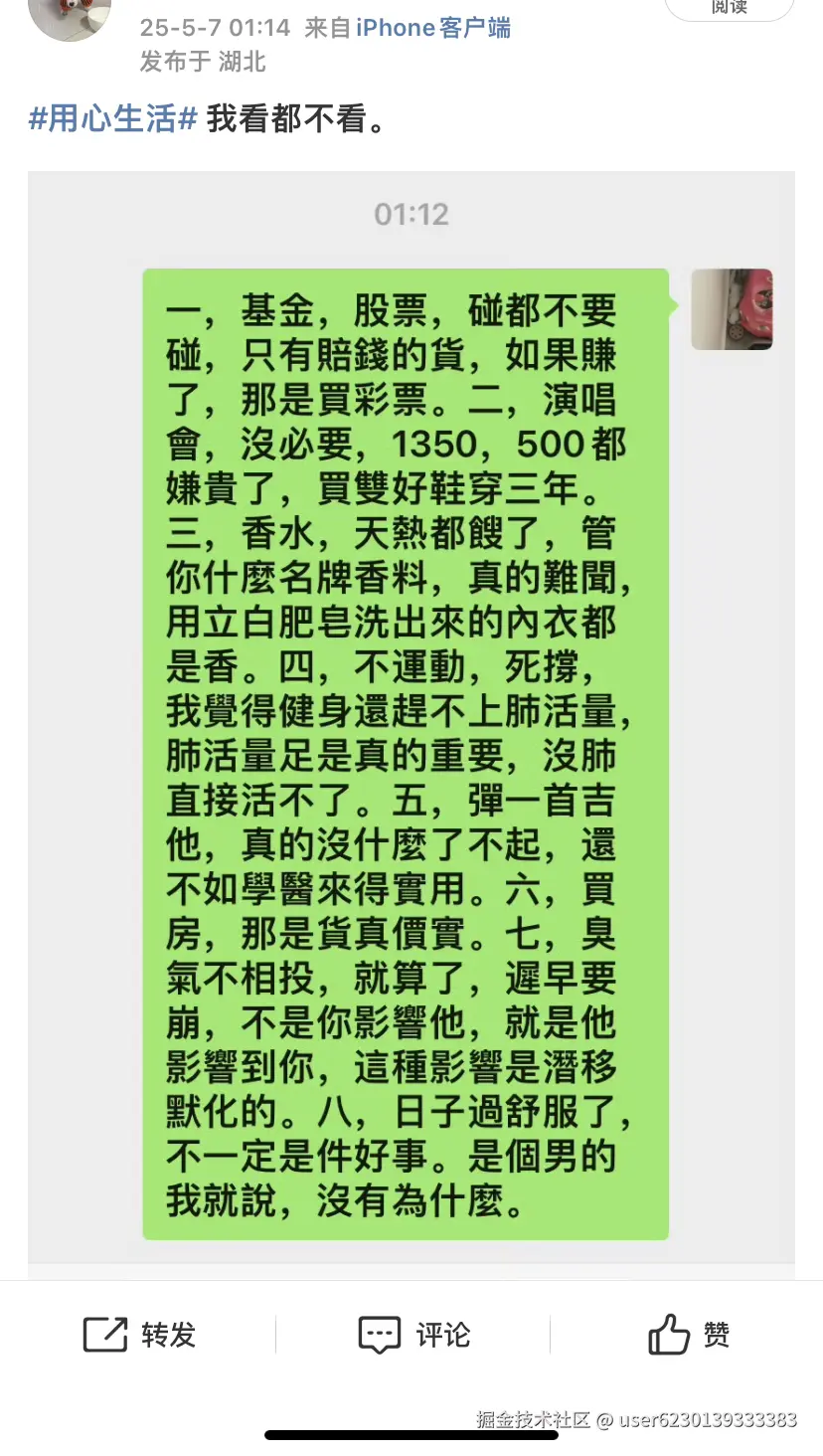Tap the iPhone client source icon text
Image resolution: width=823 pixels, height=1456 pixels.
427,27
